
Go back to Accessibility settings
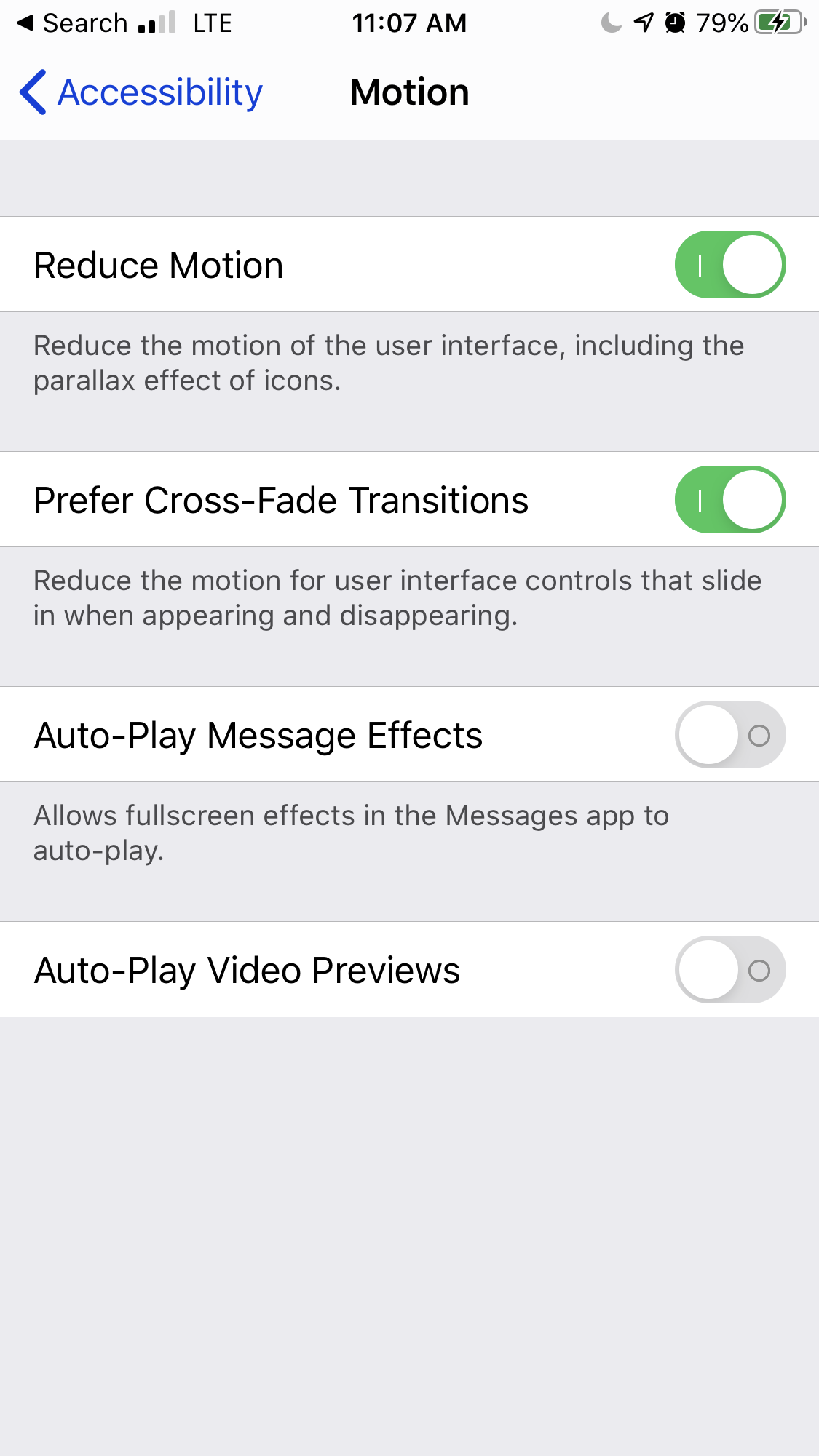point(141,92)
